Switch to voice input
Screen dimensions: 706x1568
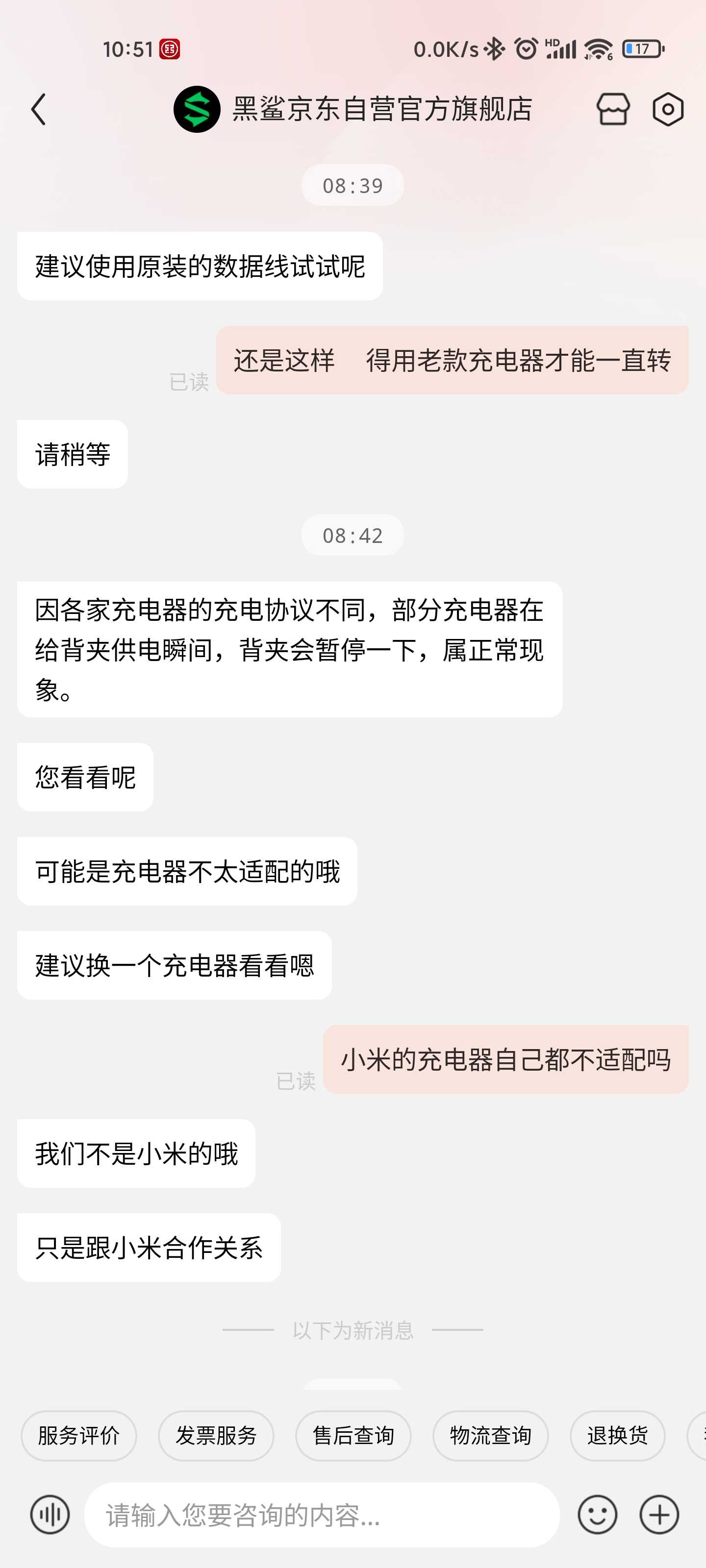[x=50, y=1515]
